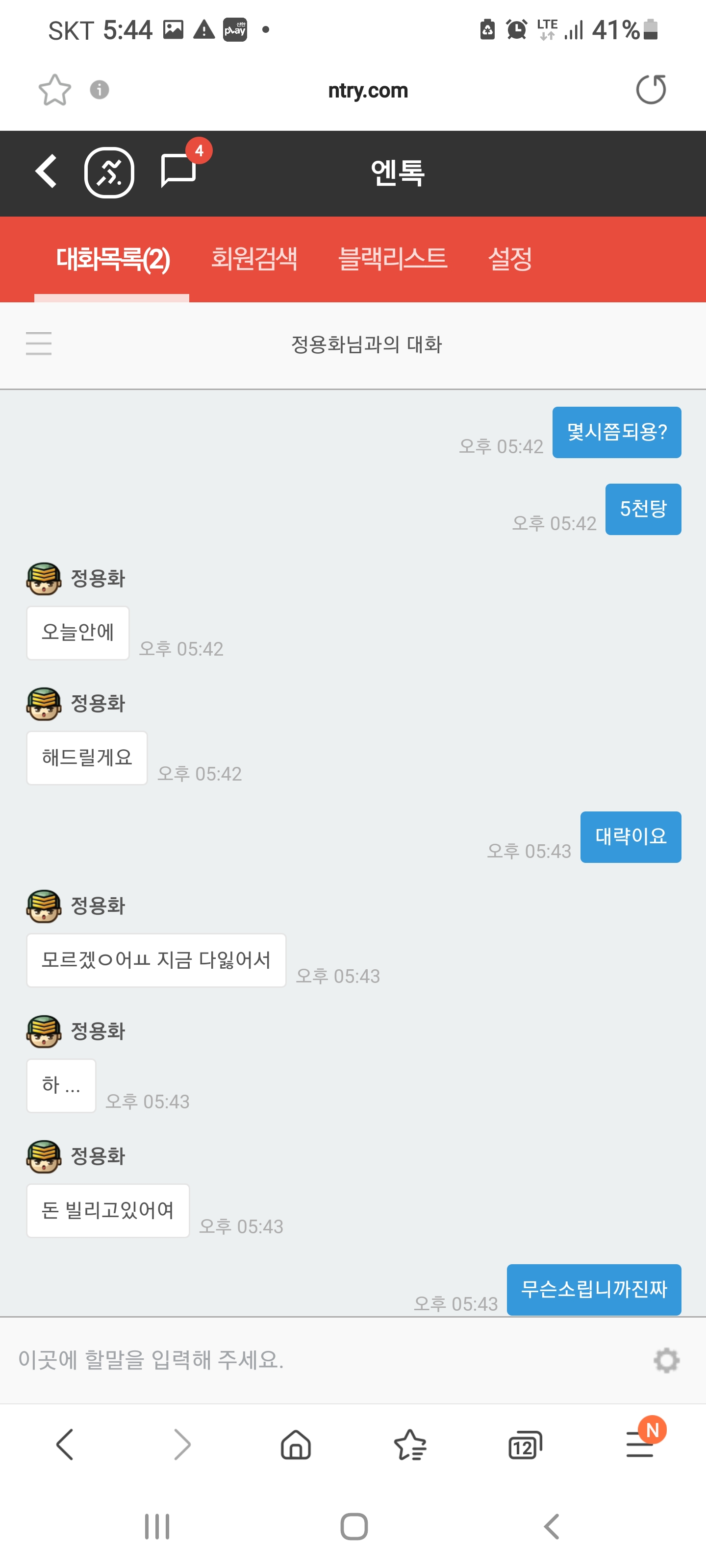Open the browser menu with N badge
This screenshot has height=1568, width=706.
[x=640, y=1444]
